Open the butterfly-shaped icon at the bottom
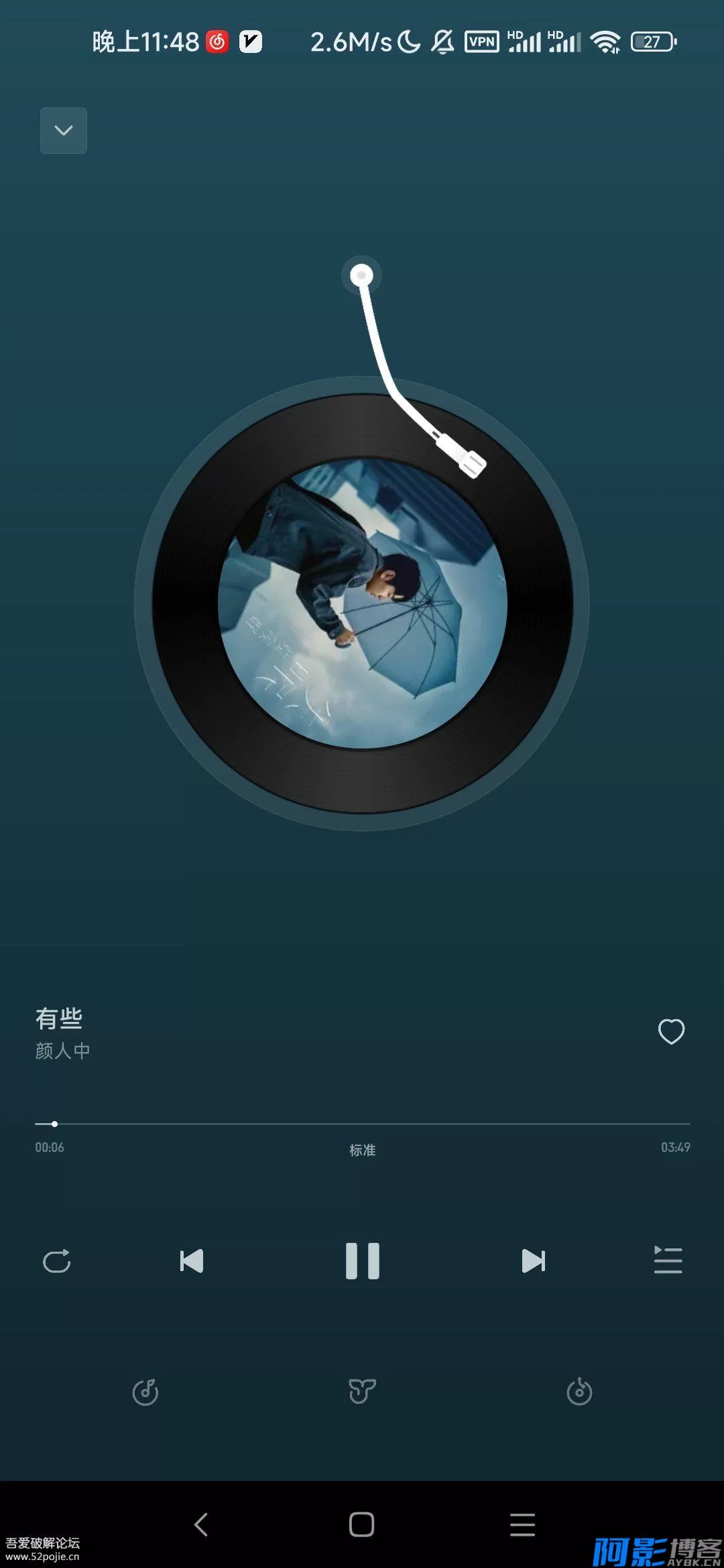 point(362,1392)
